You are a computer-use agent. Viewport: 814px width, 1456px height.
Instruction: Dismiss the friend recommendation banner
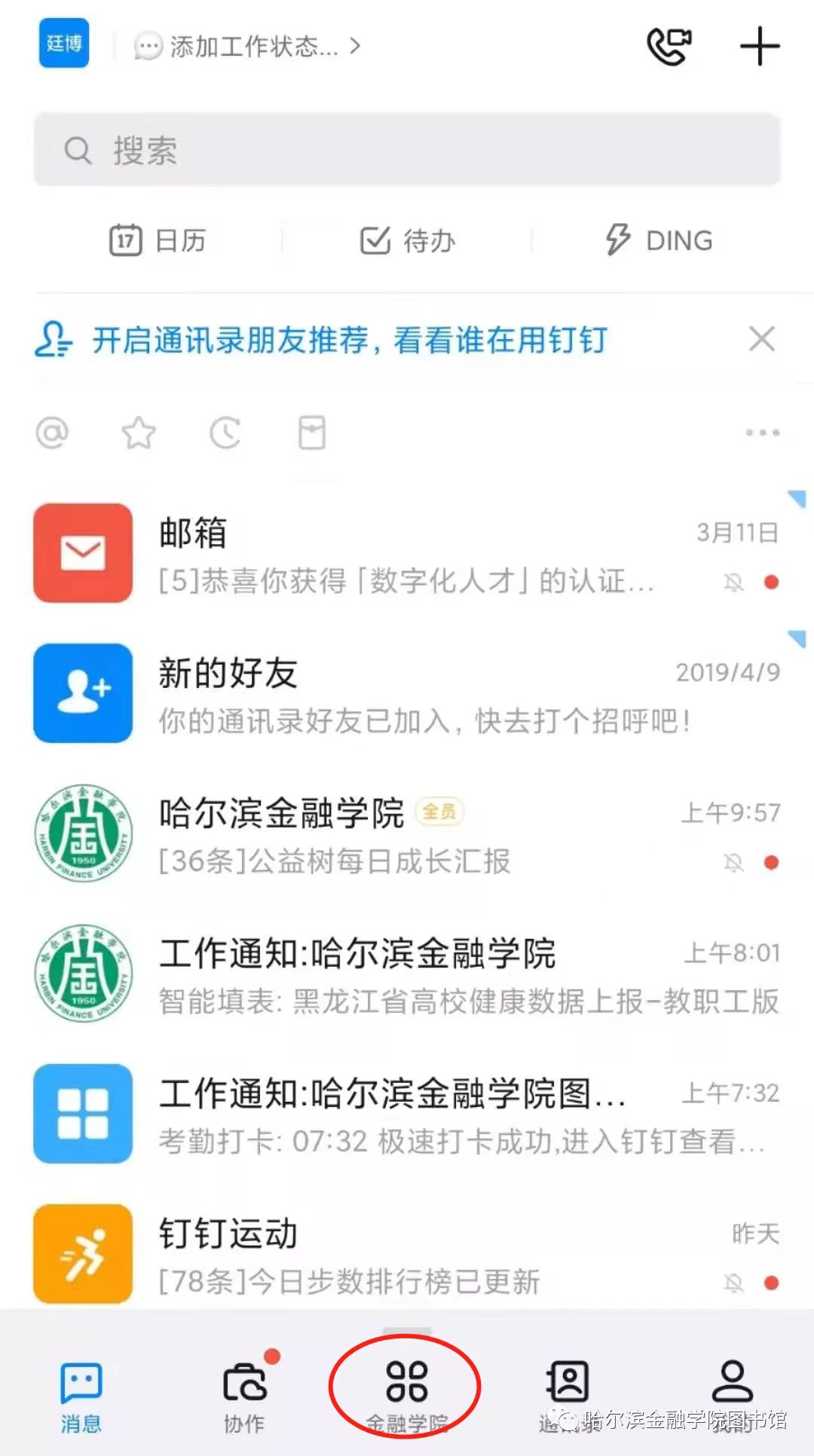tap(762, 339)
